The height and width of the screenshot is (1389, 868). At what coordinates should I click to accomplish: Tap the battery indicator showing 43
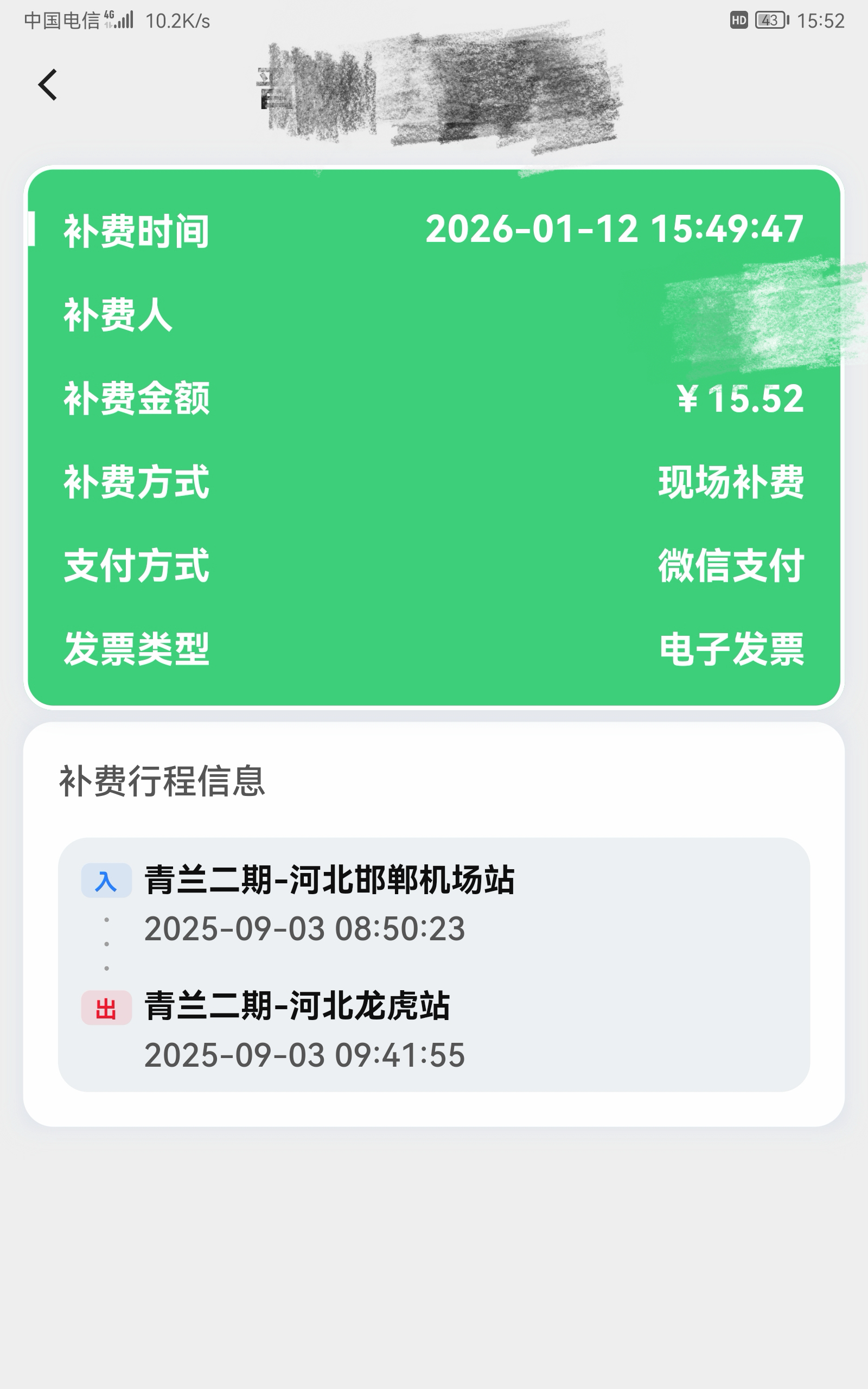coord(772,20)
